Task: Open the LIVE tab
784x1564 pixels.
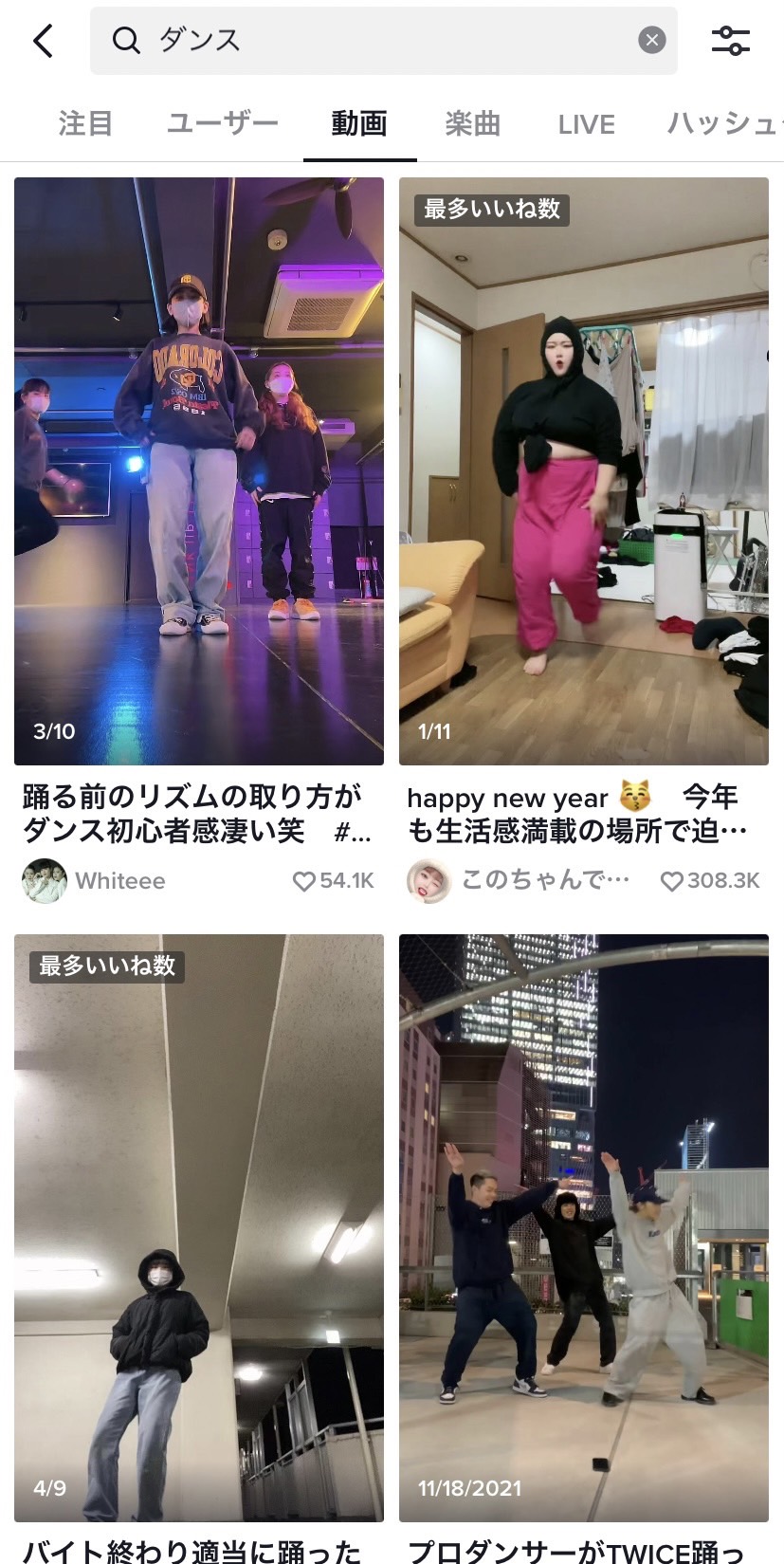Action: [x=586, y=123]
